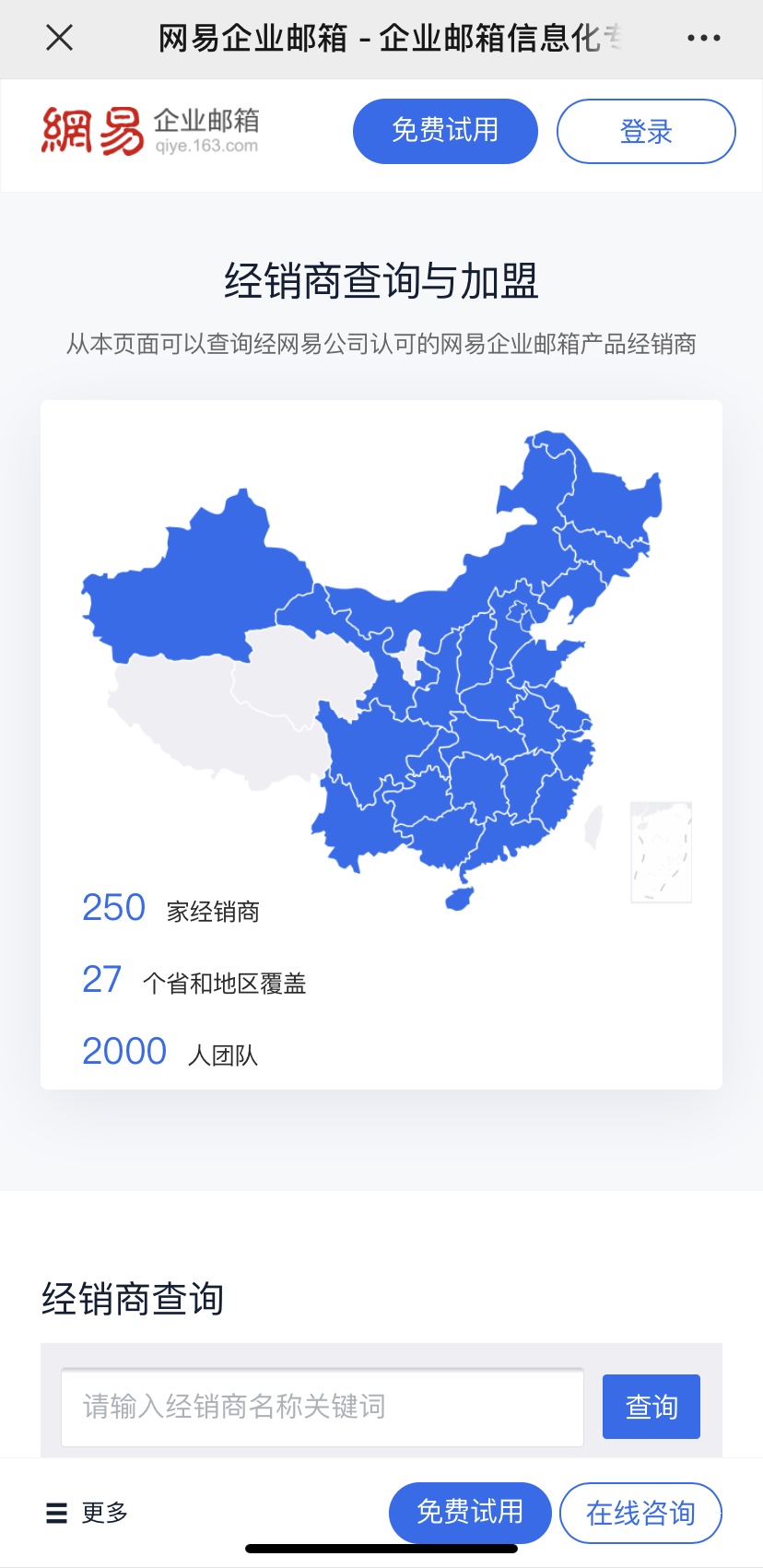The height and width of the screenshot is (1568, 763).
Task: Click the 经销商查询 section heading
Action: (x=135, y=1299)
